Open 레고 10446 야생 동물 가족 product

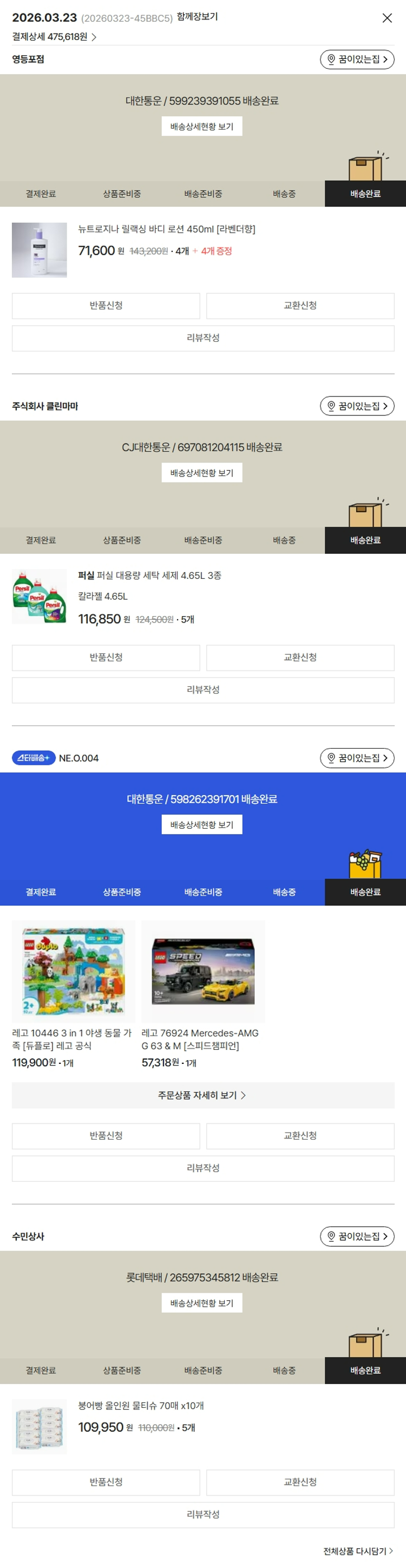tap(73, 971)
